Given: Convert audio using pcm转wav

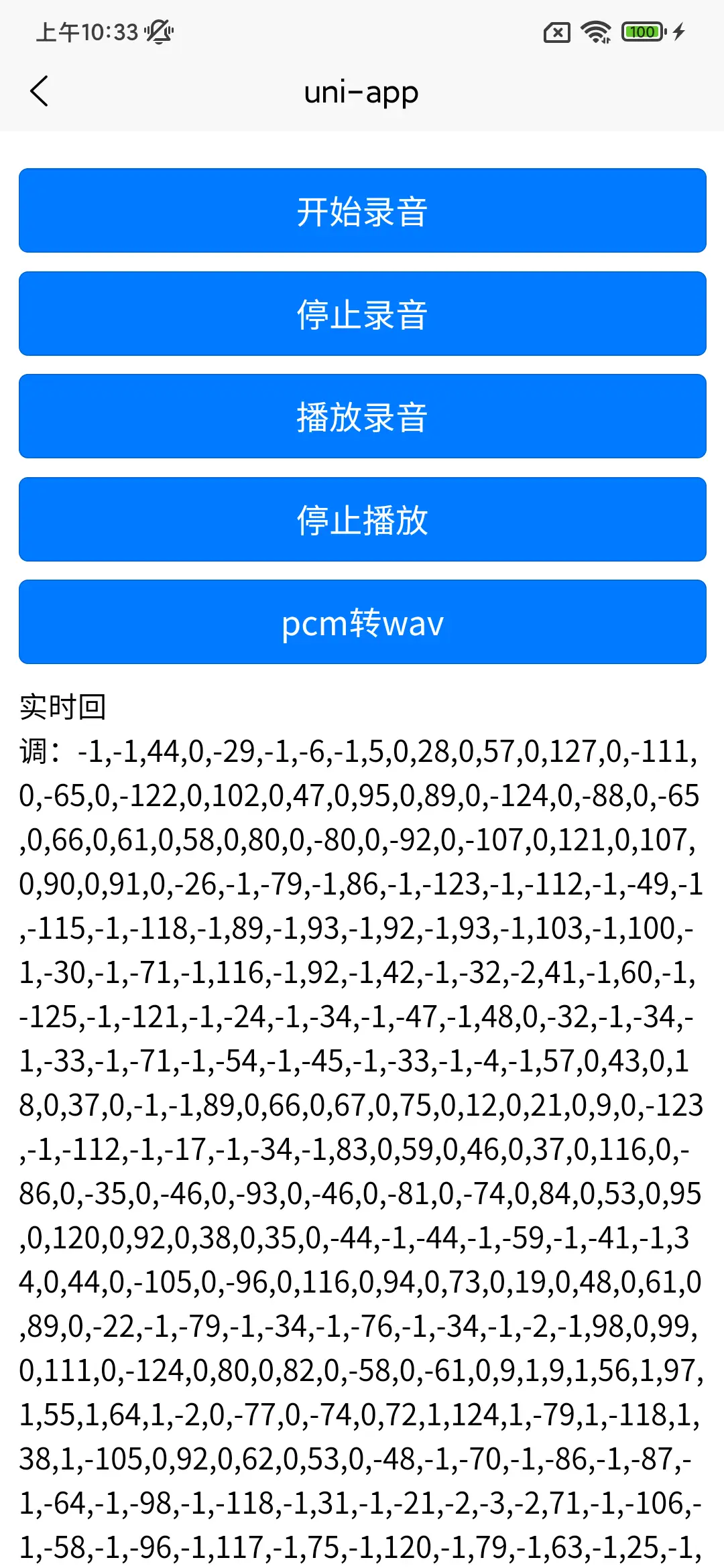Looking at the screenshot, I should coord(362,622).
